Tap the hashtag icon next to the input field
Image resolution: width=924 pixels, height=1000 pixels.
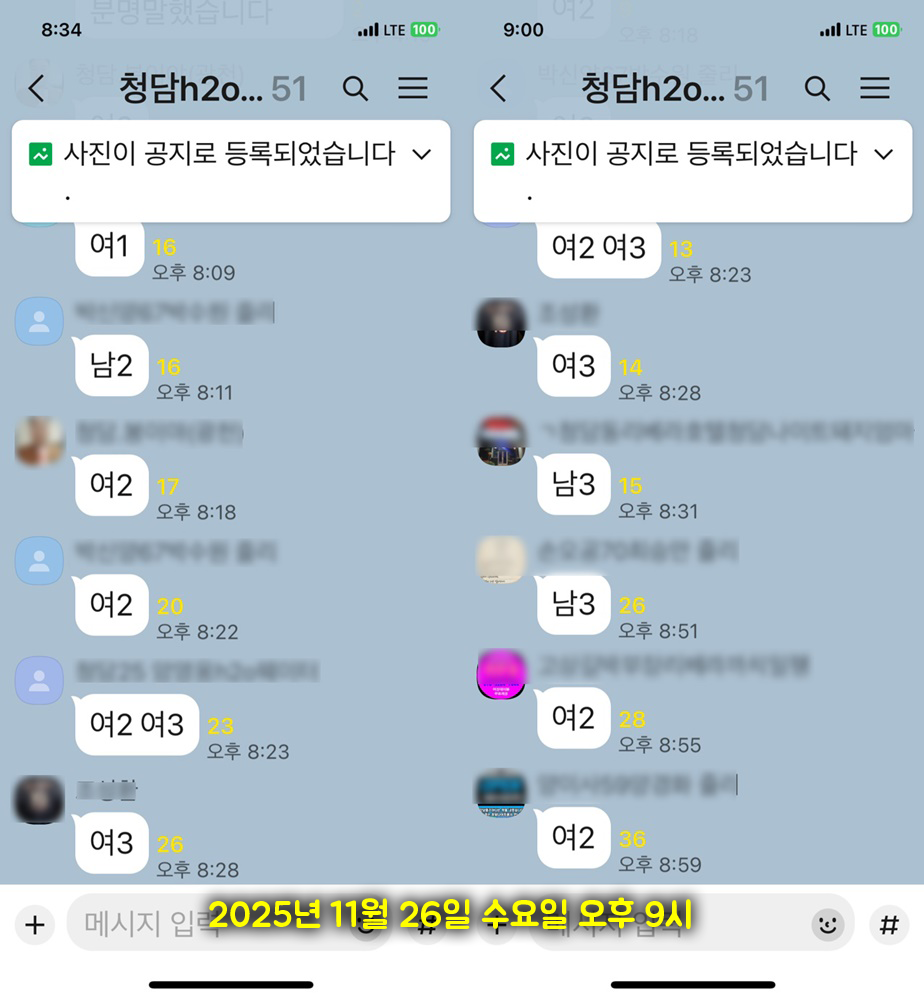(x=889, y=925)
